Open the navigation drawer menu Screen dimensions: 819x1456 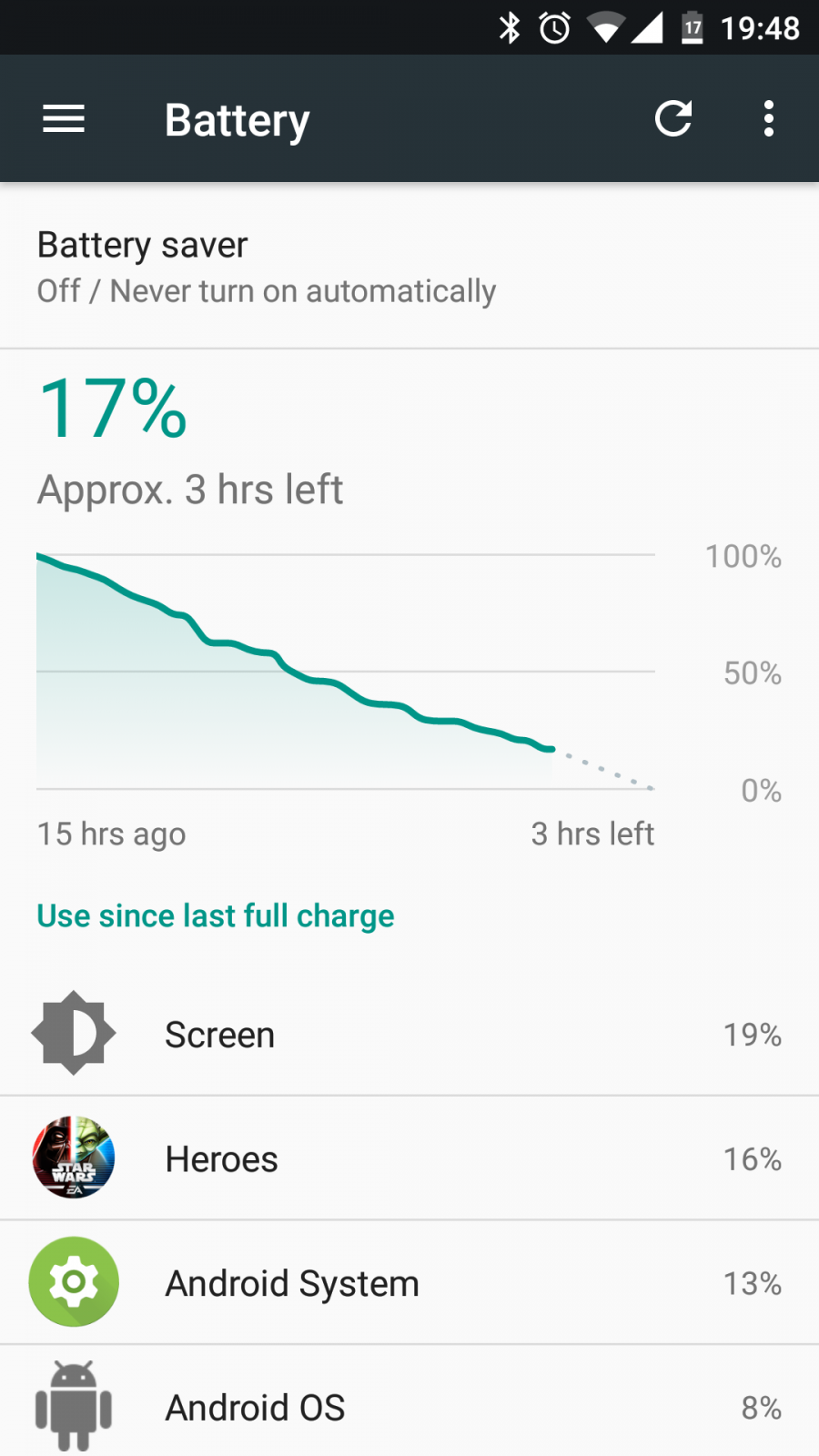[64, 118]
